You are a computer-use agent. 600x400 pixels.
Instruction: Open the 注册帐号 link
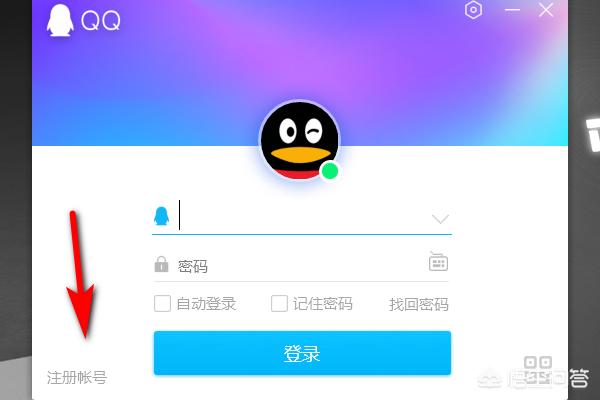pyautogui.click(x=76, y=377)
